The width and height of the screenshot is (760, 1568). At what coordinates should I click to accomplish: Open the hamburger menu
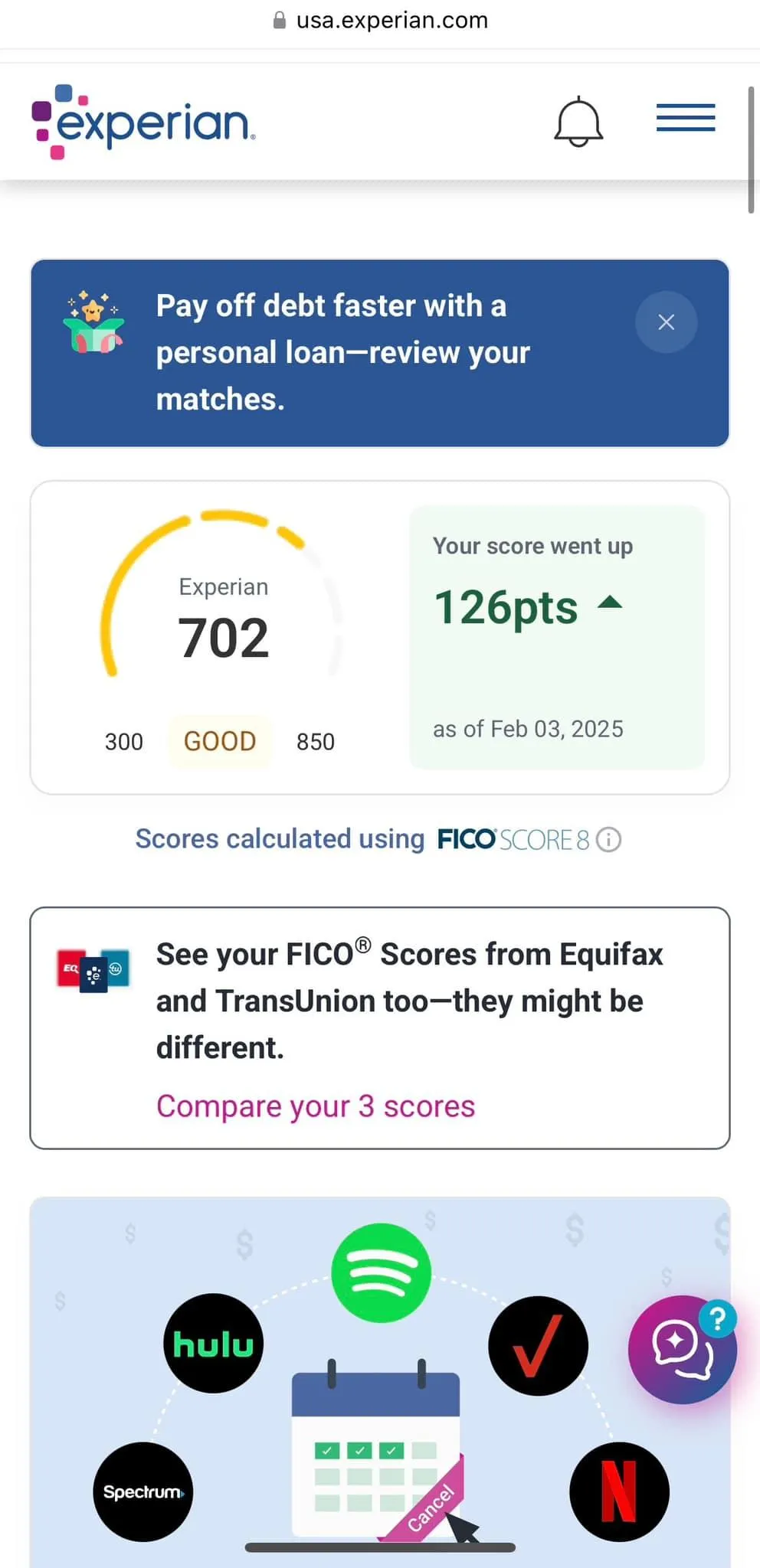[686, 118]
